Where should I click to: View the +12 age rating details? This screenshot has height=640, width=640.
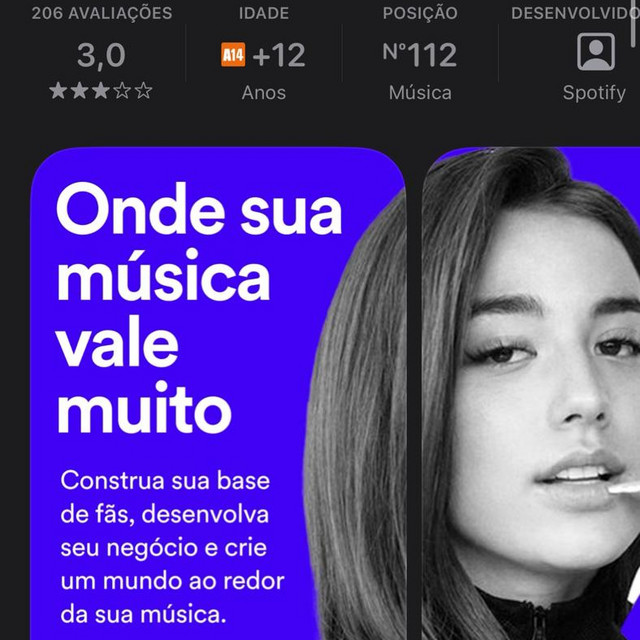click(x=264, y=56)
